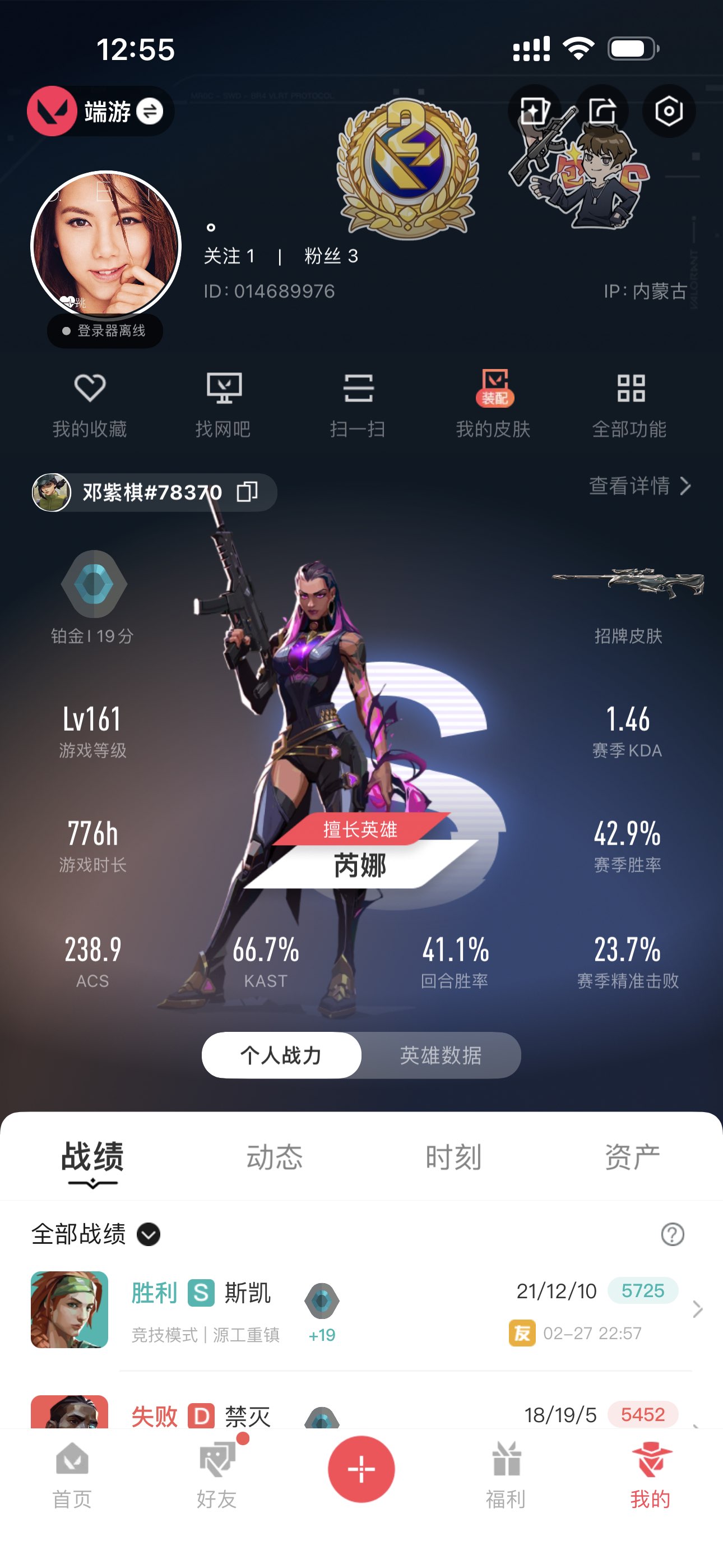
Task: Tap the red plus create button
Action: pyautogui.click(x=361, y=1469)
